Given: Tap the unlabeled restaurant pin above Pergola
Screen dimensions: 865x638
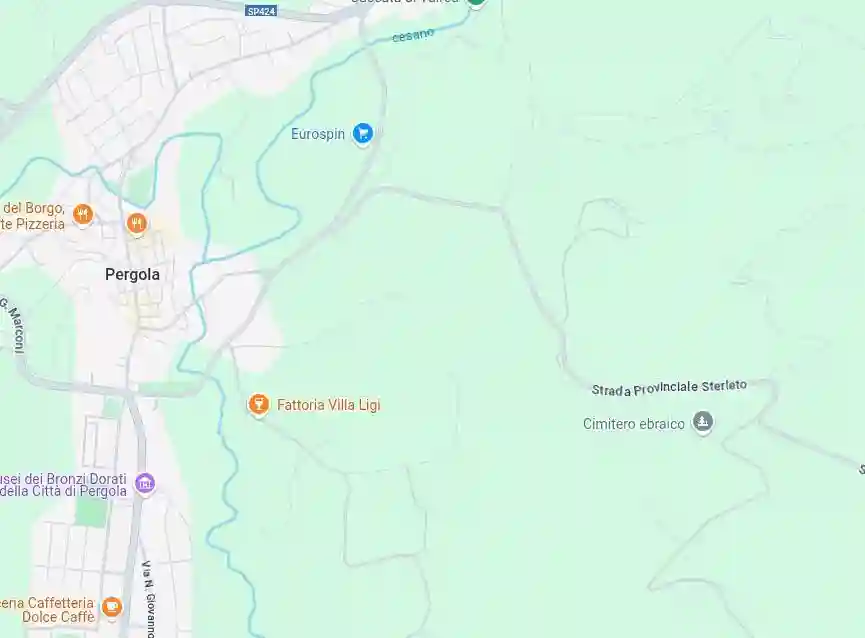Looking at the screenshot, I should (x=137, y=223).
